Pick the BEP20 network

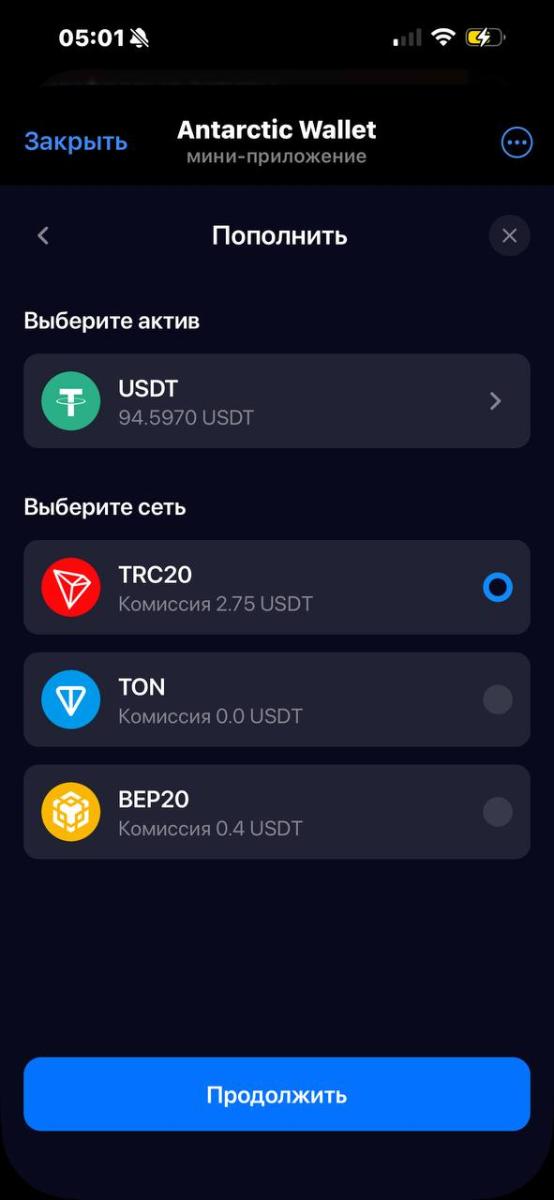(277, 812)
